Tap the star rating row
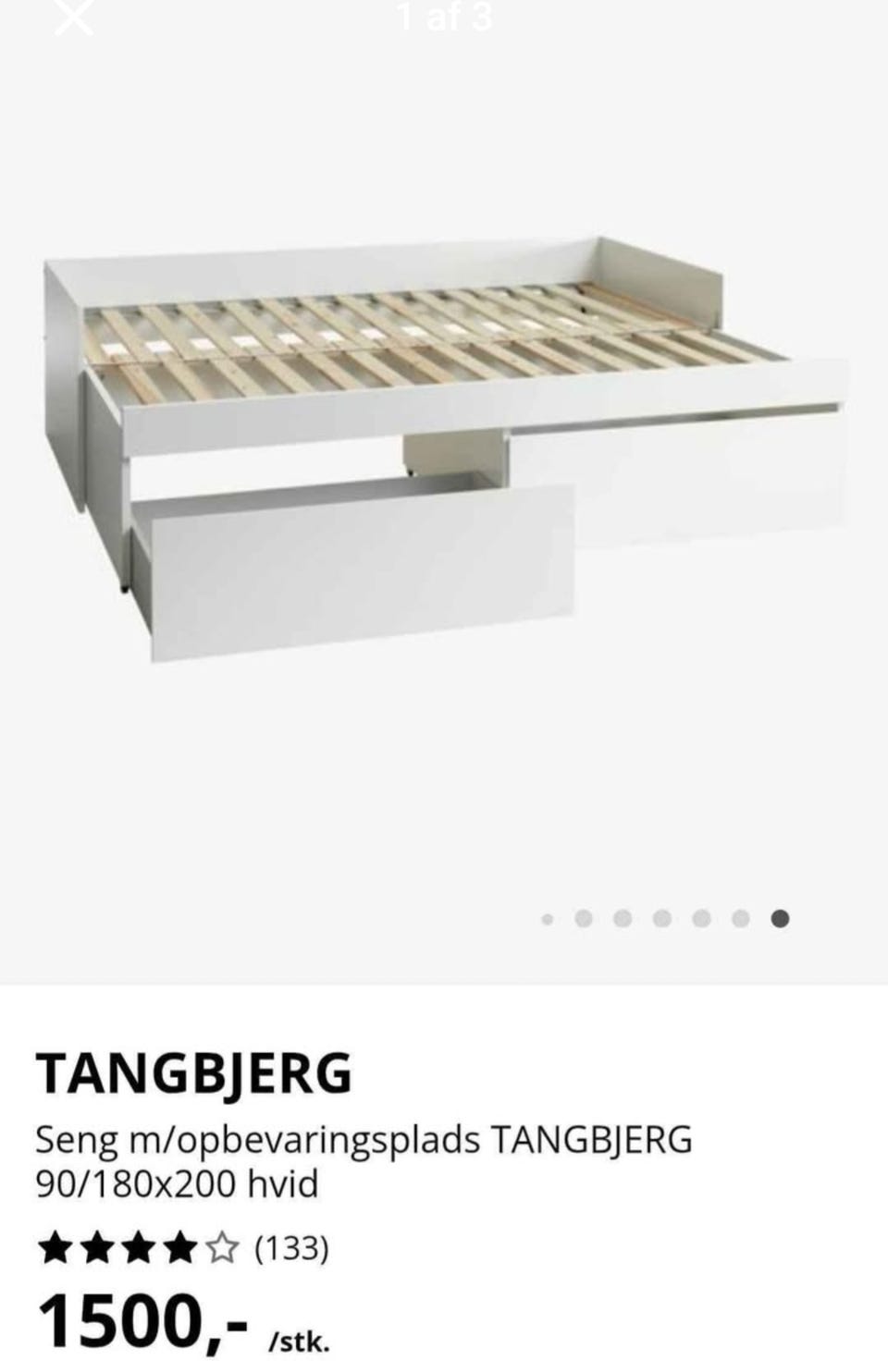The height and width of the screenshot is (1372, 888). pos(139,1248)
